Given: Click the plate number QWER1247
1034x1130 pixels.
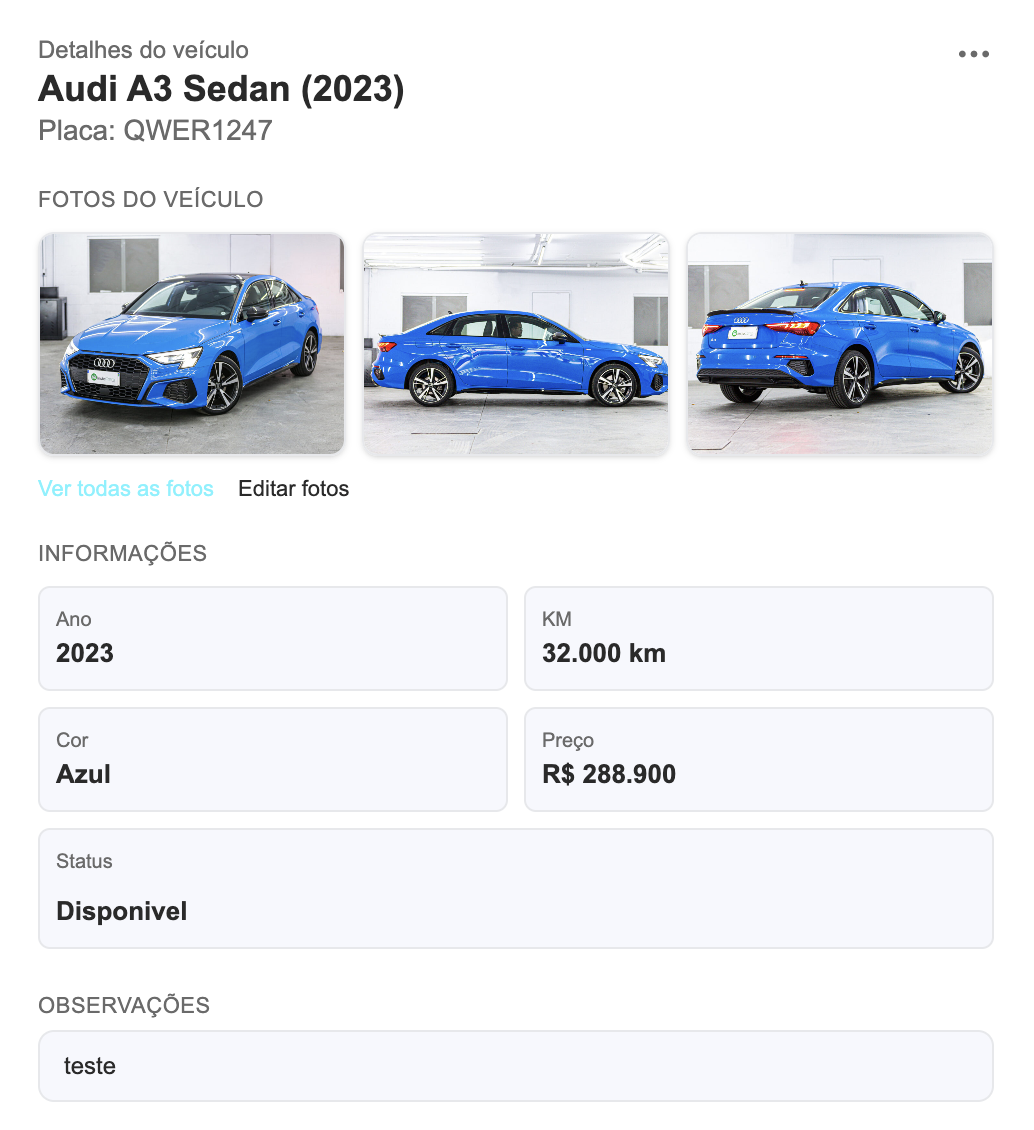Looking at the screenshot, I should (196, 129).
